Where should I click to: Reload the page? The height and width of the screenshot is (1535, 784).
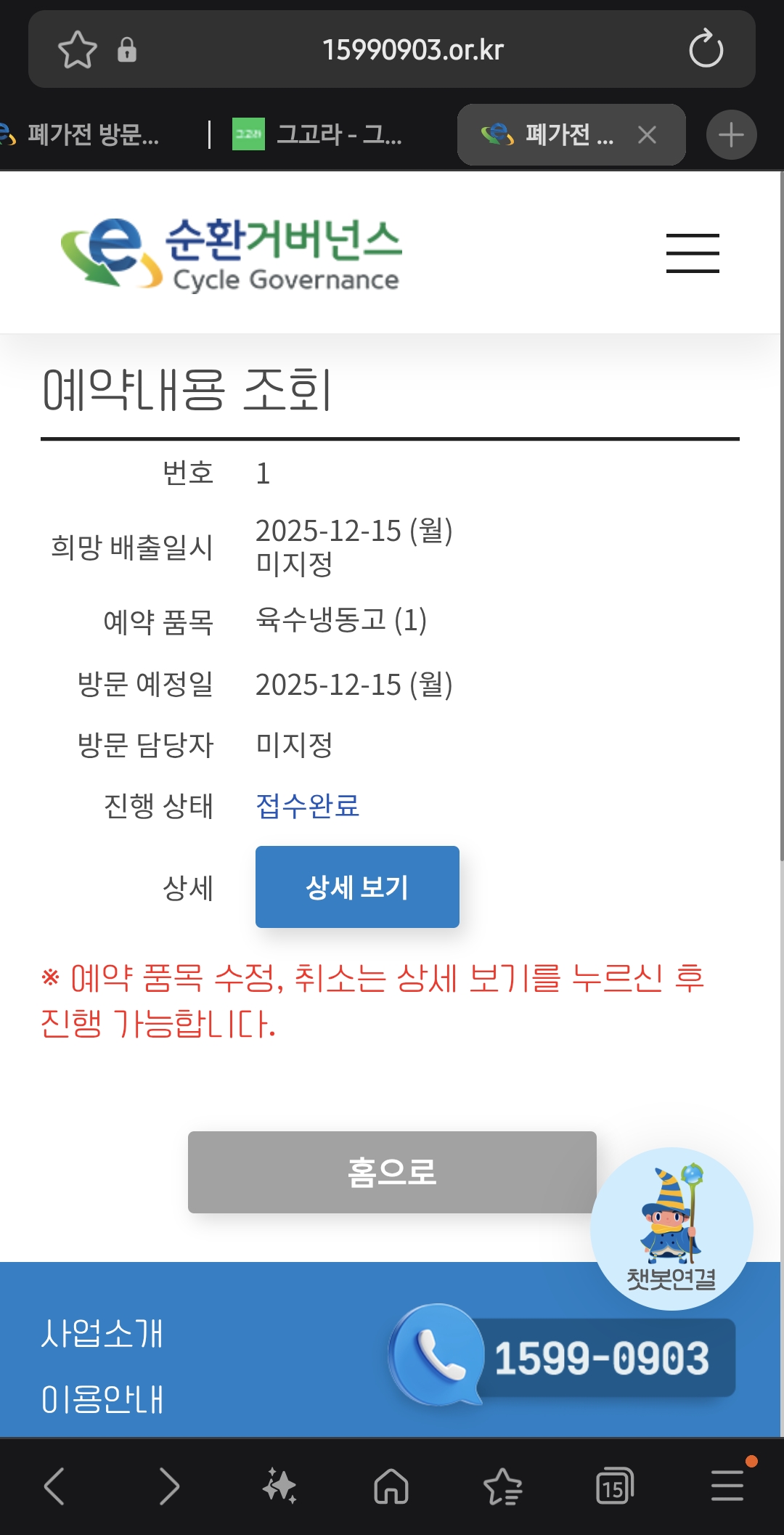point(706,49)
